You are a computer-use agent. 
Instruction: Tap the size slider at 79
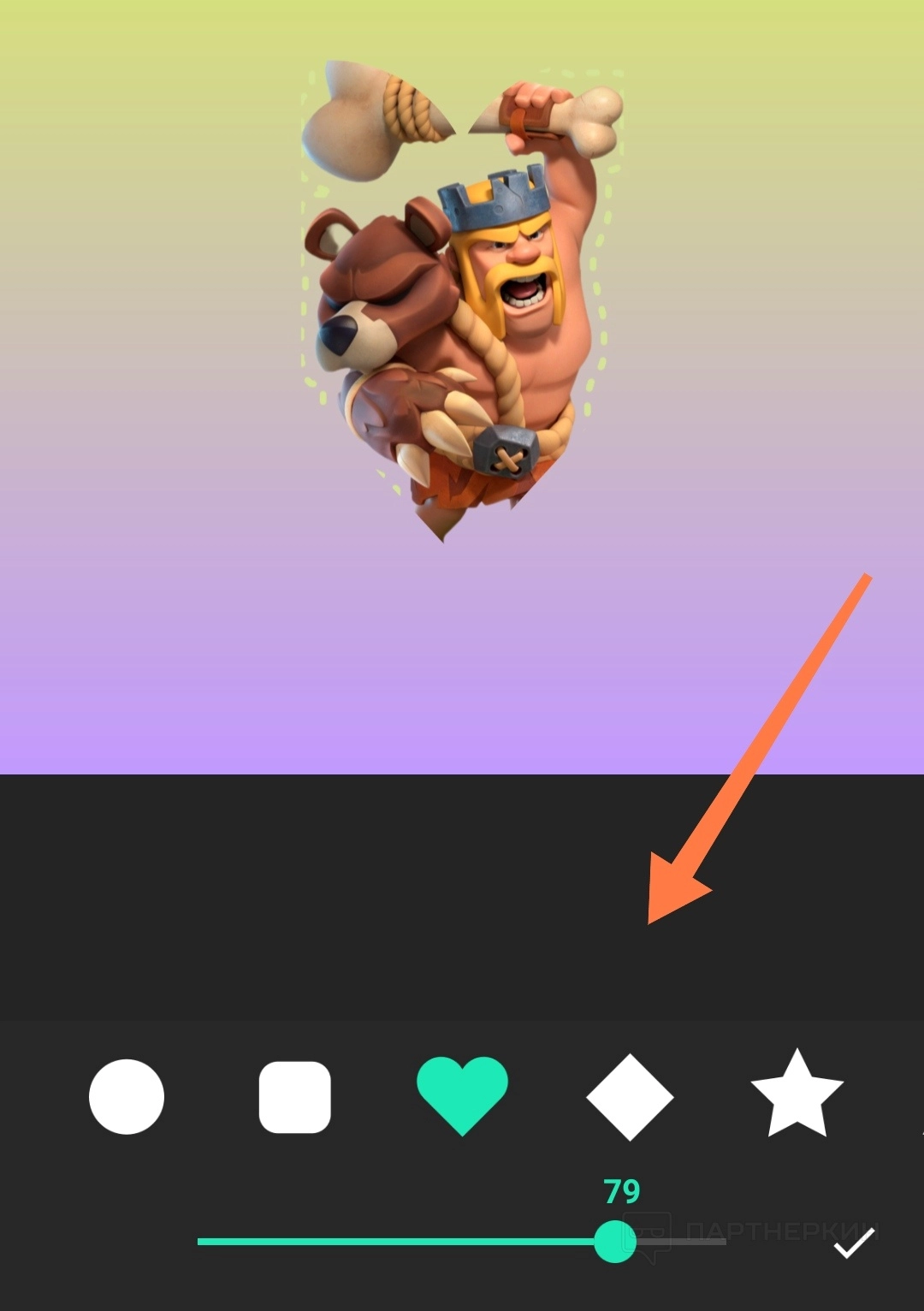click(x=614, y=1241)
